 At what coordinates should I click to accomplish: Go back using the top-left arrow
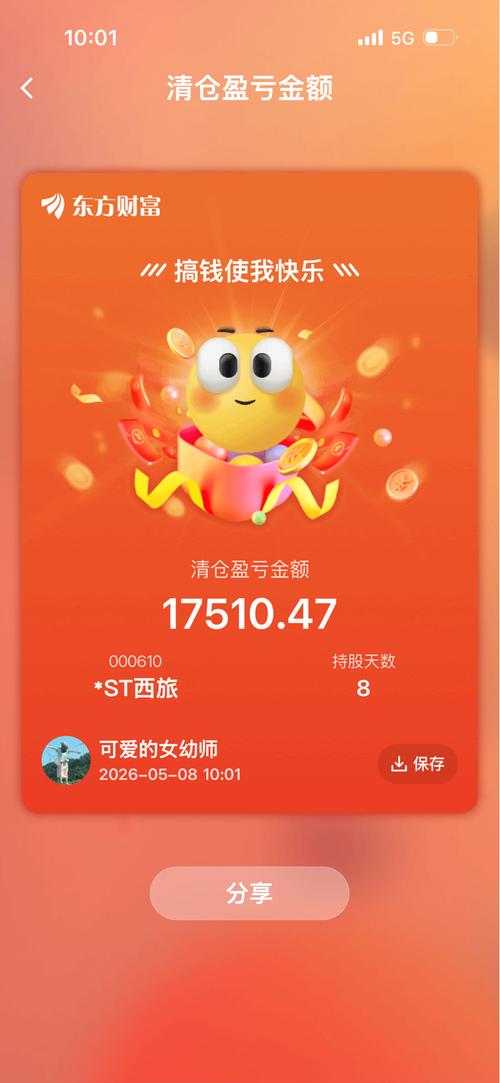tap(27, 88)
